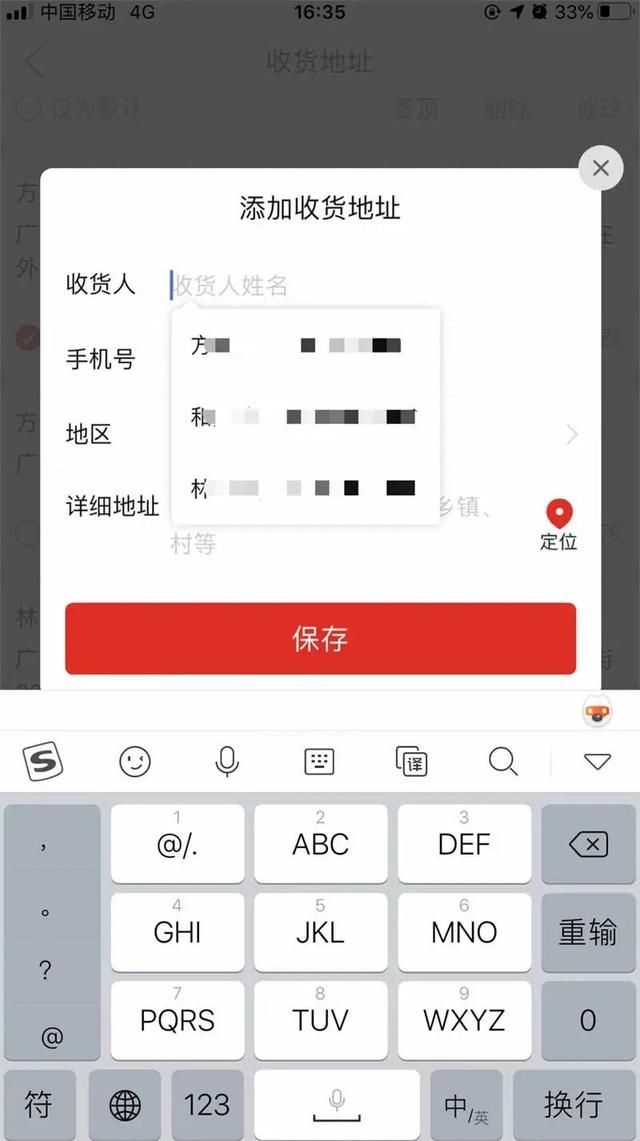Tap the 收货人 name input field
640x1141 pixels.
point(371,285)
